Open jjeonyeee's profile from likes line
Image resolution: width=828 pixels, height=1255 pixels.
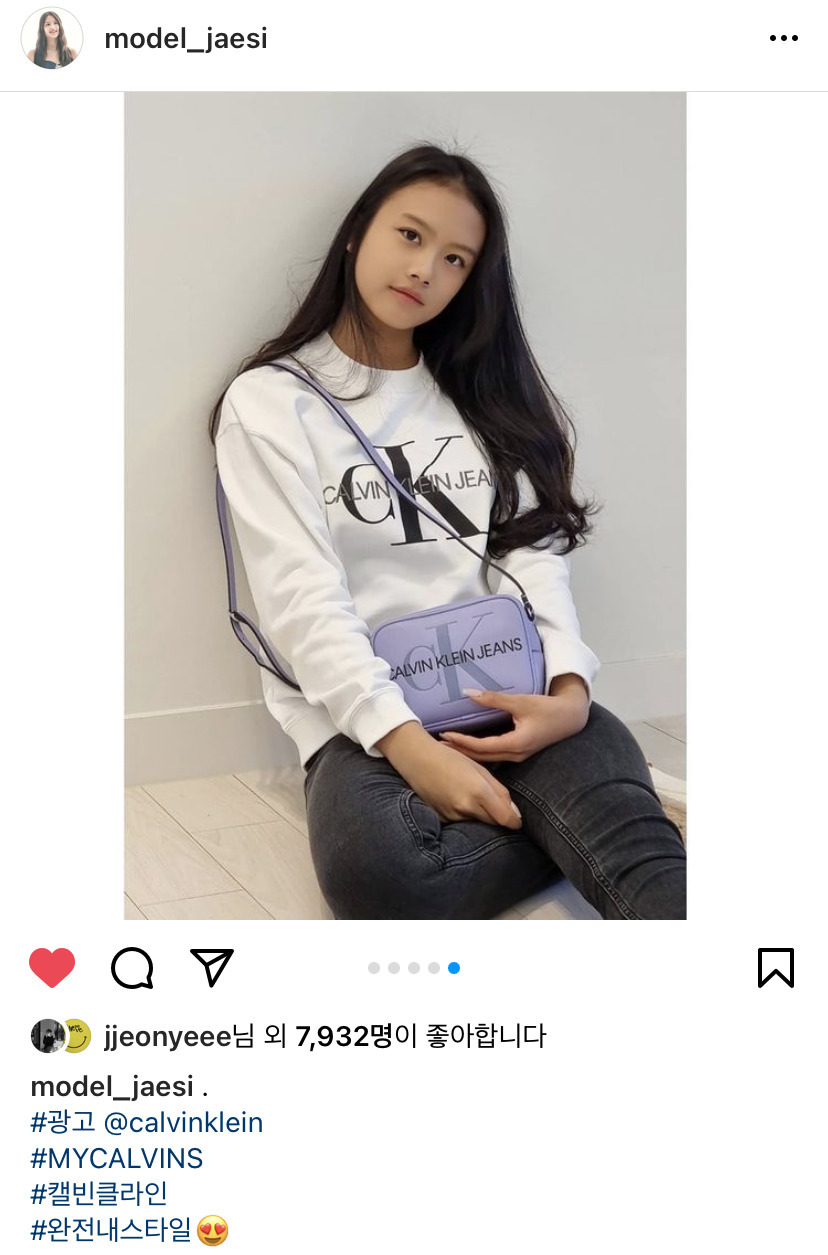(x=167, y=1036)
